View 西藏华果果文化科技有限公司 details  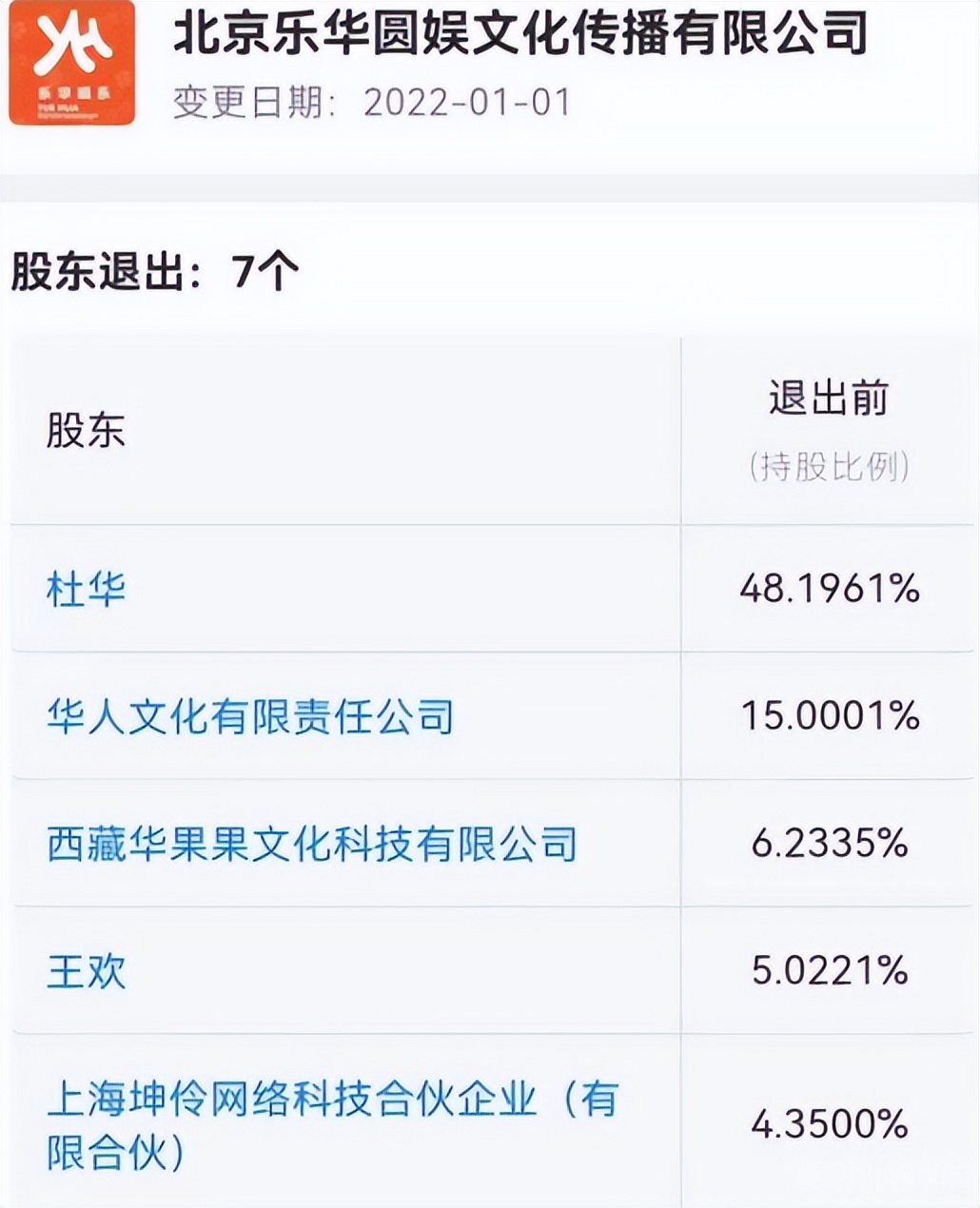coord(312,844)
